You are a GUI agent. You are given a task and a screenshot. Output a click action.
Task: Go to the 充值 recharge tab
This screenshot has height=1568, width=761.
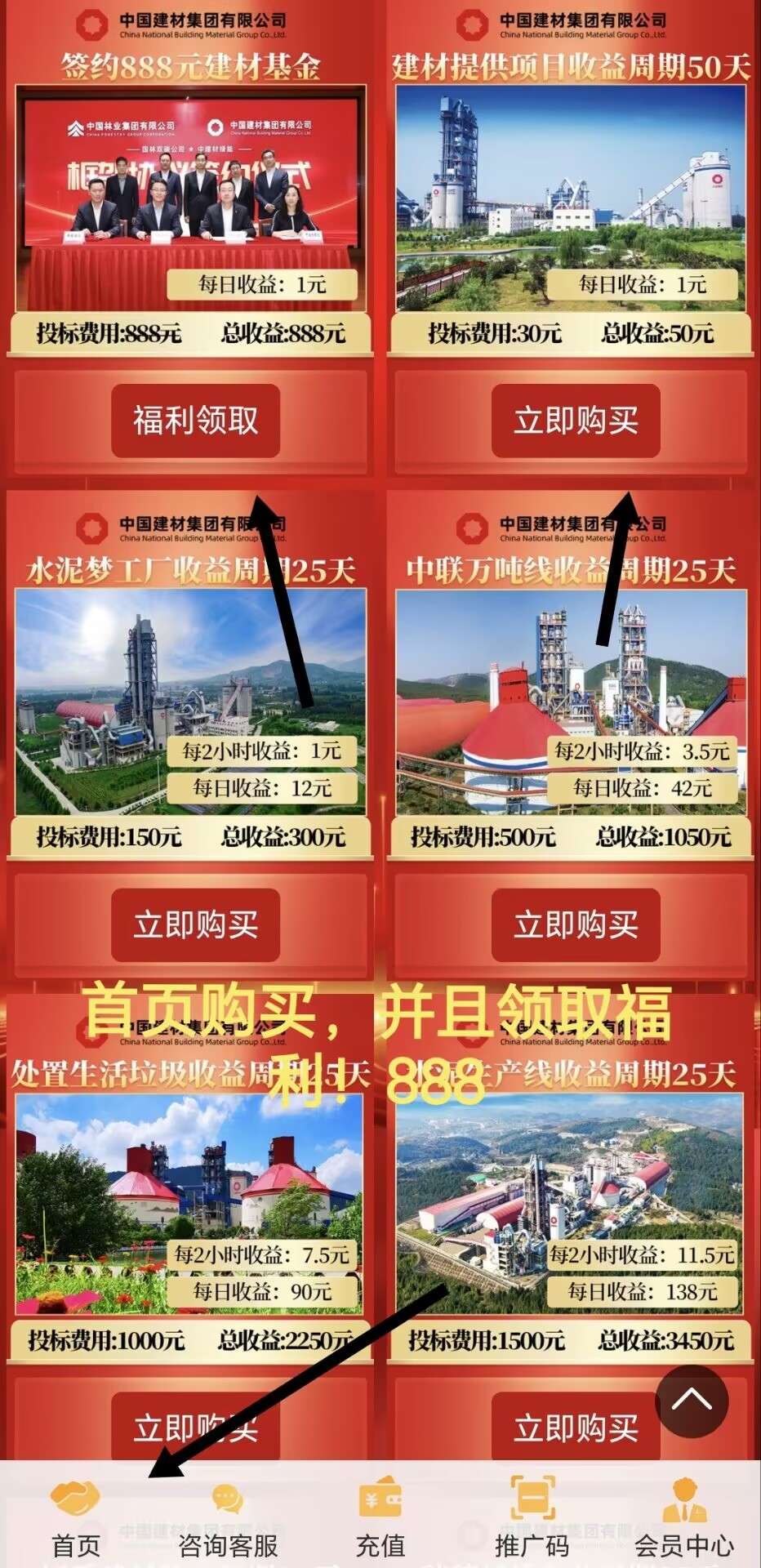[x=380, y=1517]
